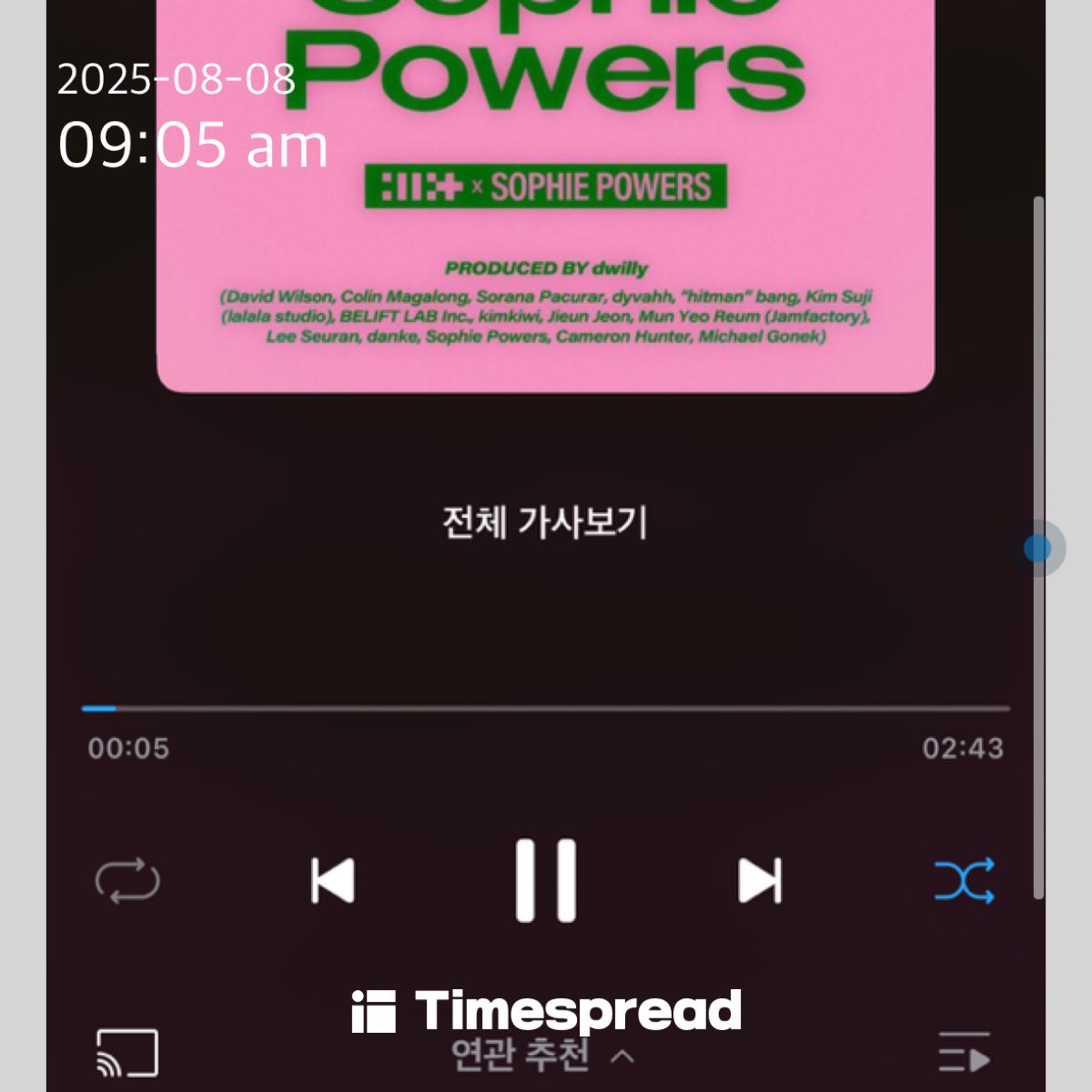Tap the Sophie Powers album cover
Image resolution: width=1092 pixels, height=1092 pixels.
click(546, 227)
